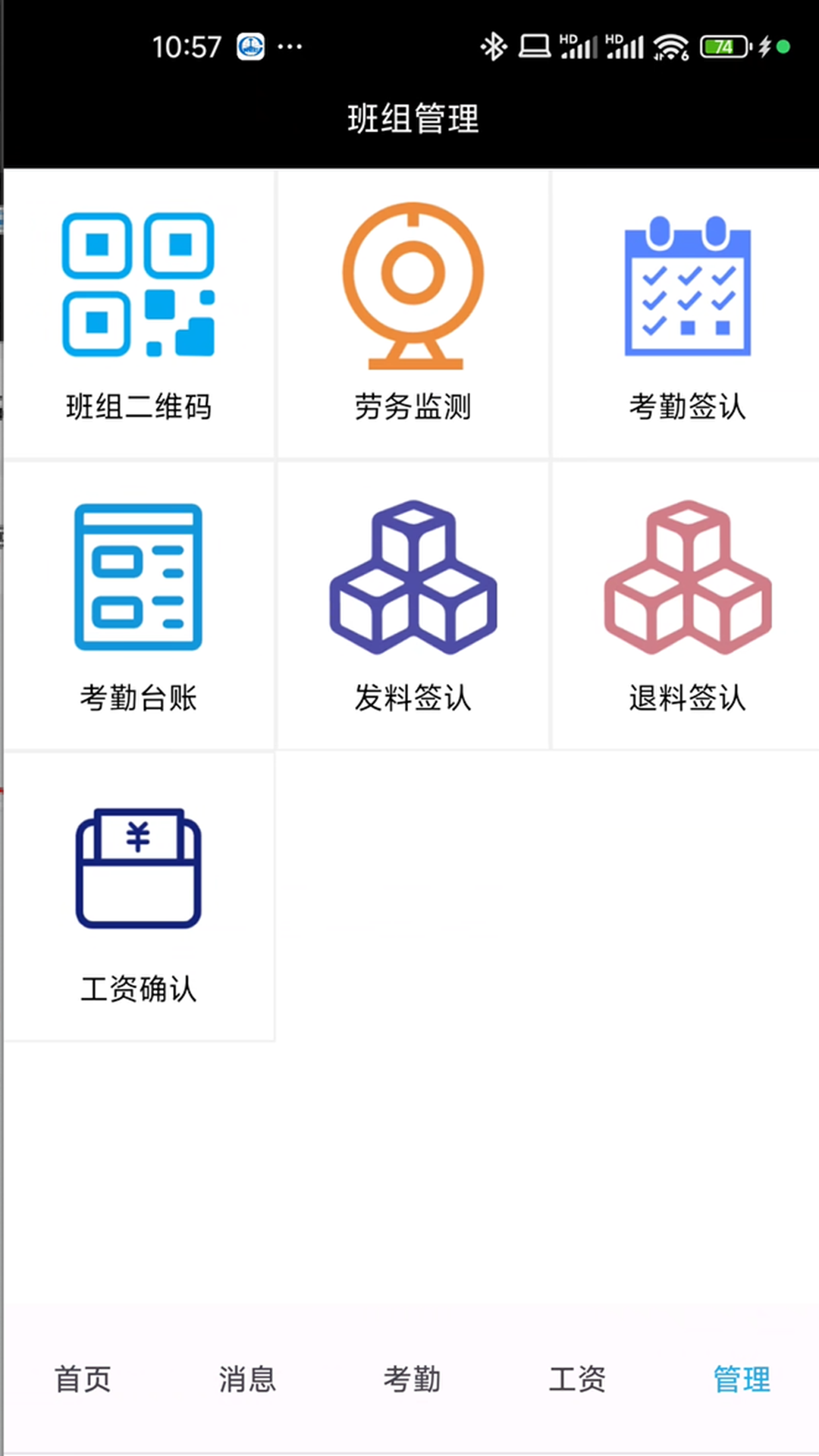
Task: Select the 管理 management tab
Action: [x=741, y=1380]
